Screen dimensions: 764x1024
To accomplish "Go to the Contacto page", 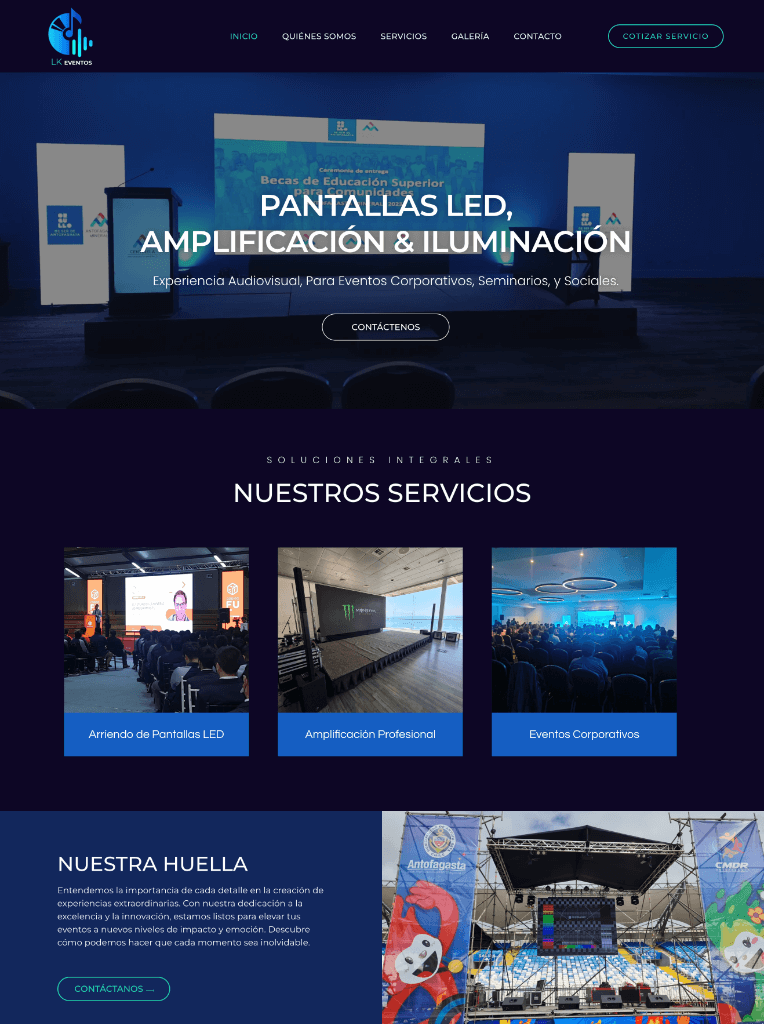I will 537,36.
